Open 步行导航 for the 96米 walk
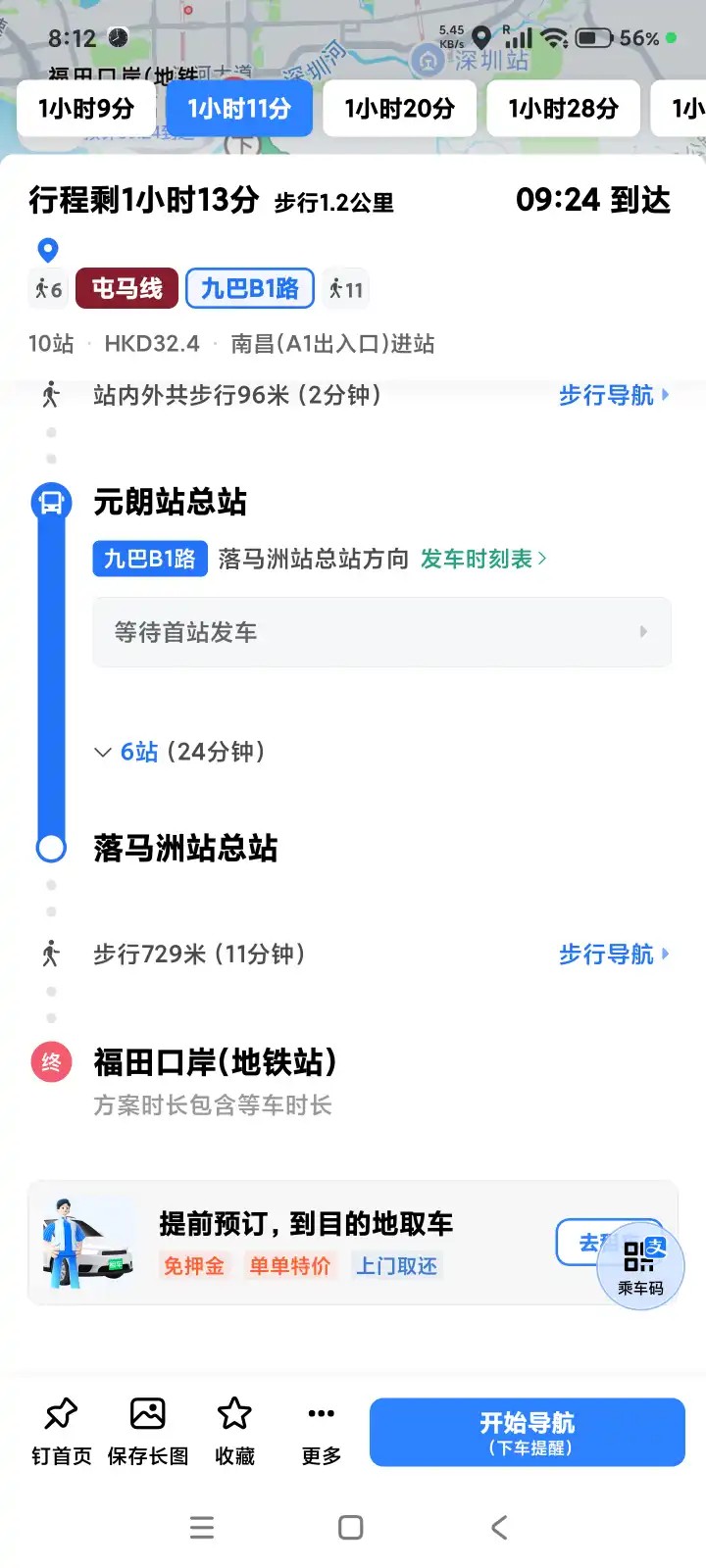This screenshot has height=1568, width=706. (613, 395)
